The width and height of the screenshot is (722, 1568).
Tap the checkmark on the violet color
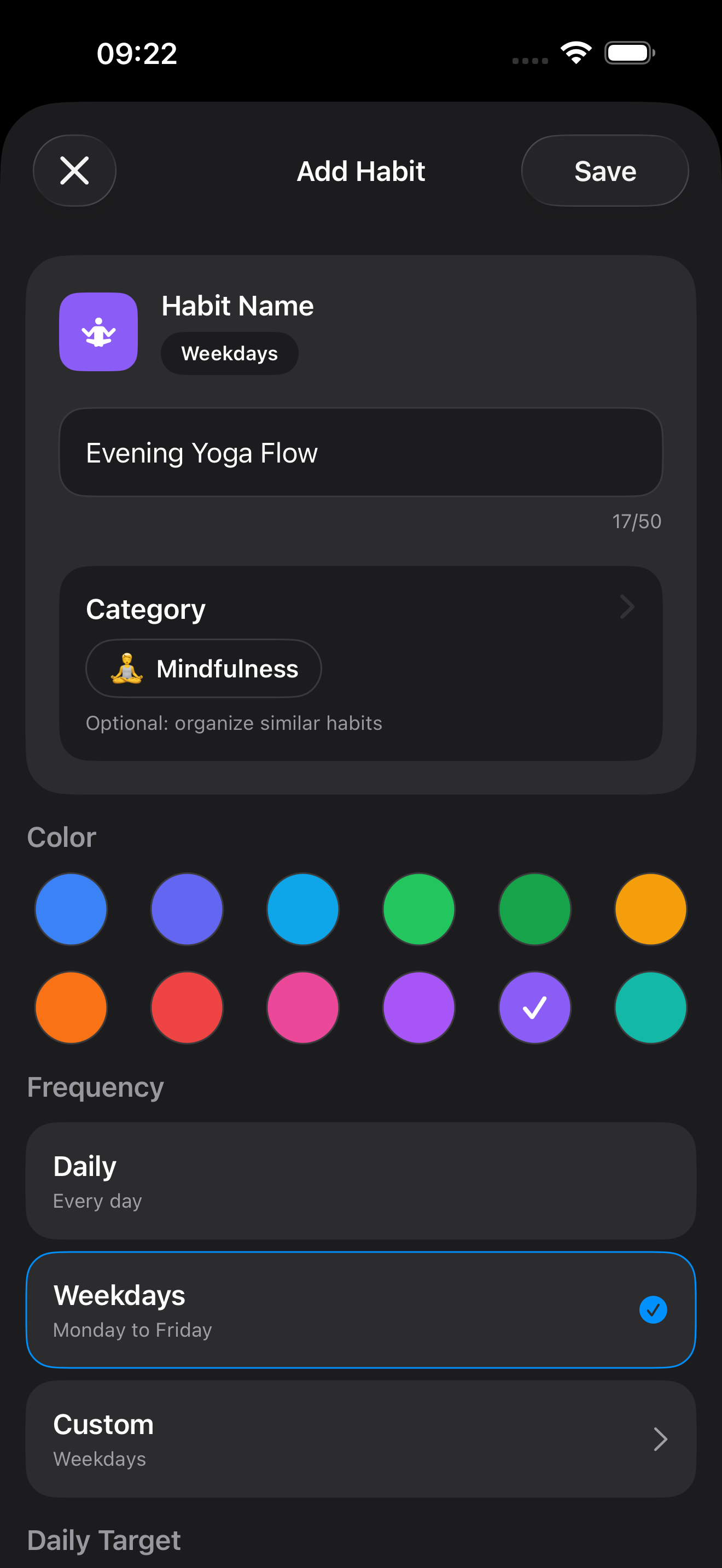[x=534, y=1008]
